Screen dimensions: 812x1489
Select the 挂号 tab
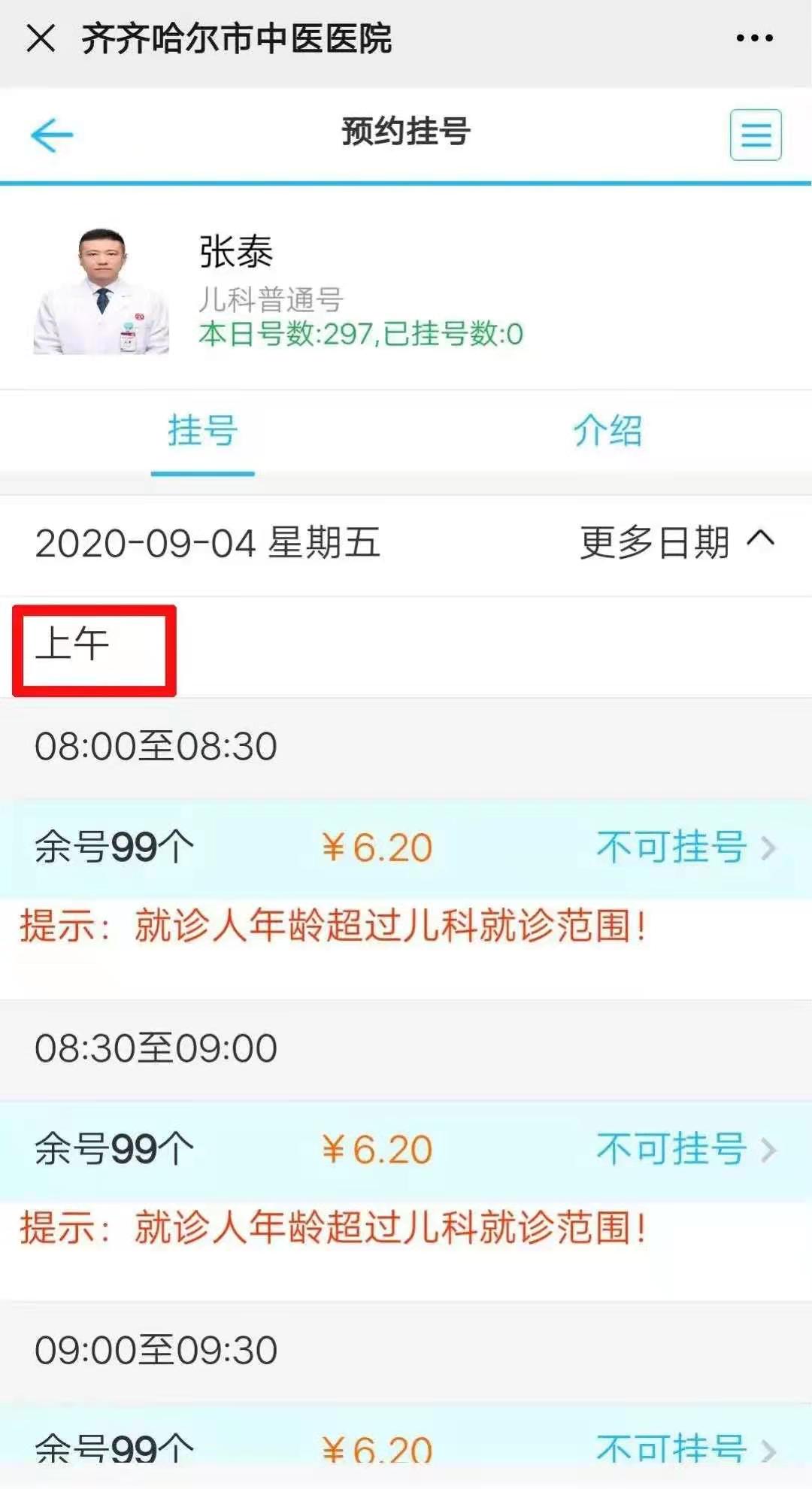click(203, 431)
